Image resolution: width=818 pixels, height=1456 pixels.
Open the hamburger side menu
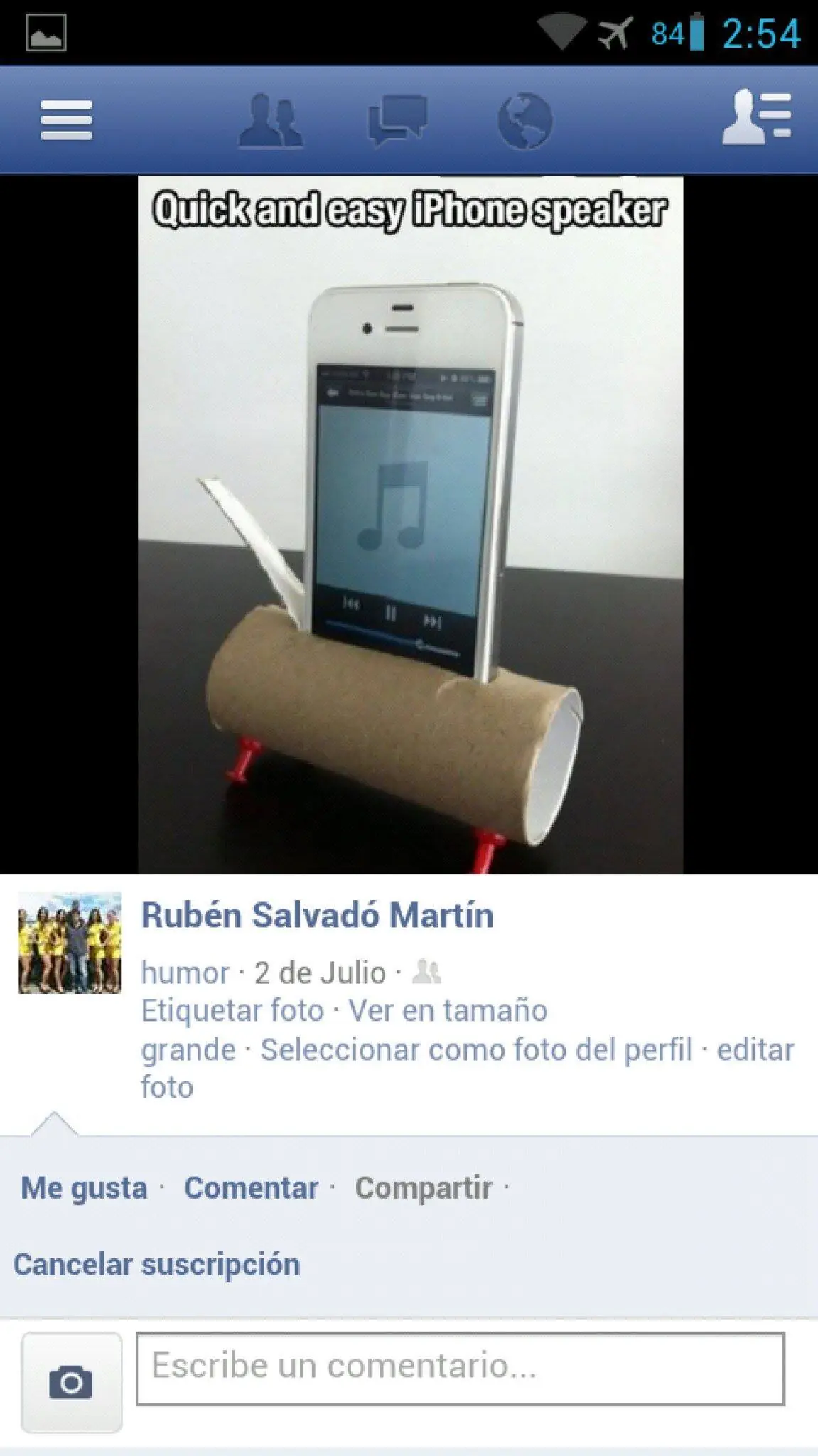tap(66, 119)
